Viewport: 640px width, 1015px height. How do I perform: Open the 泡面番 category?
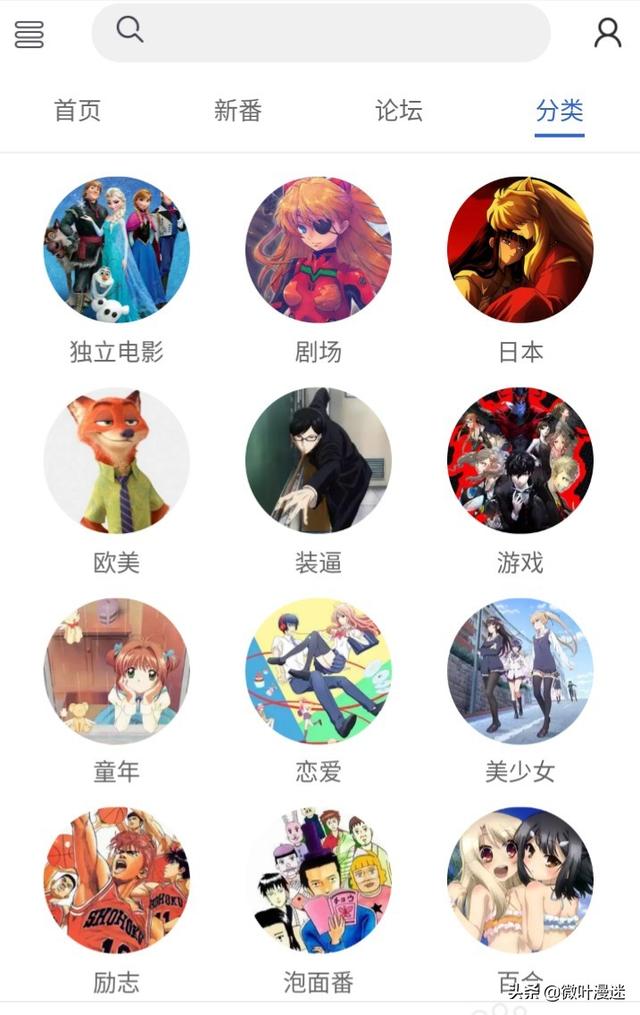318,881
